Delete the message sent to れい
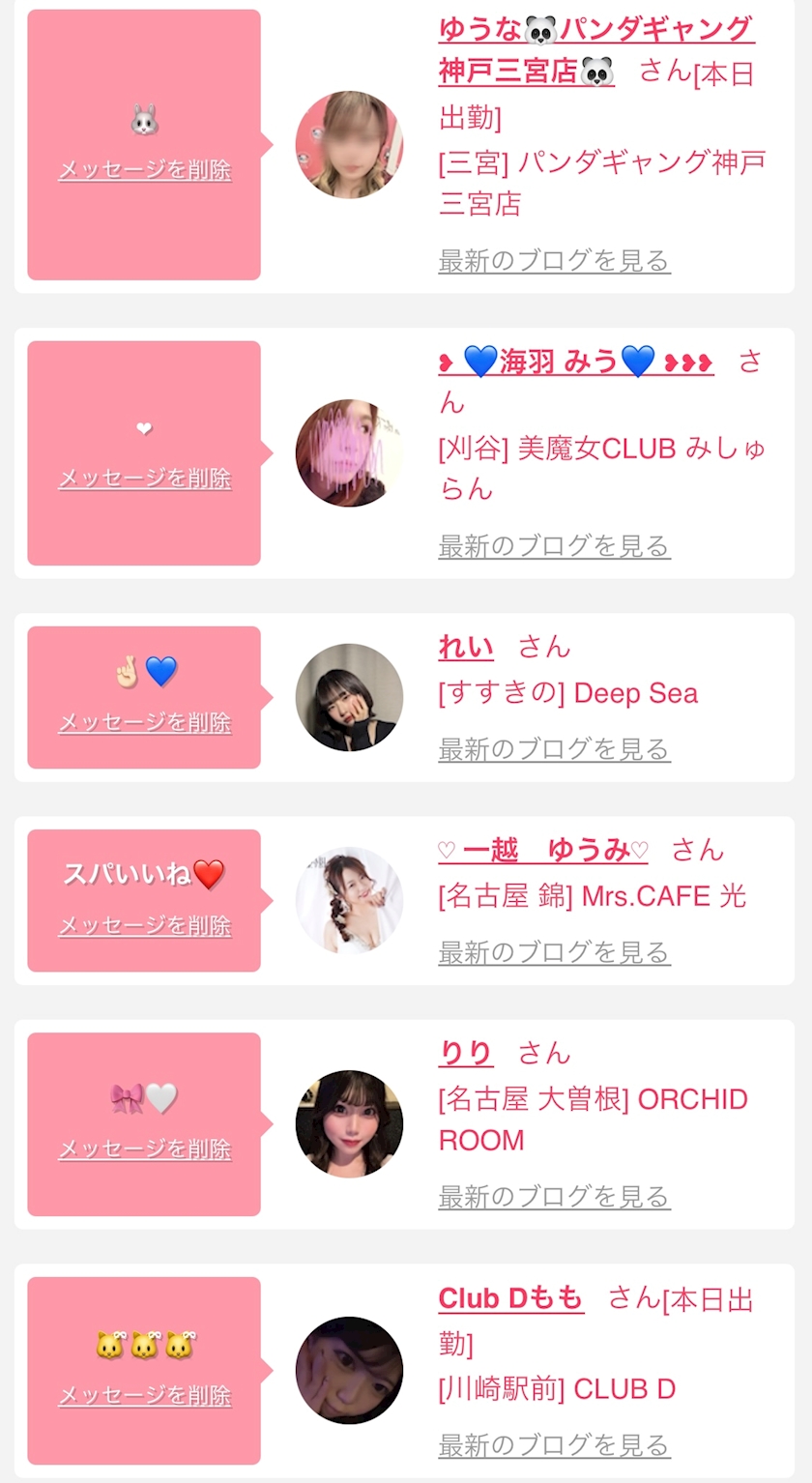The height and width of the screenshot is (1483, 812). tap(145, 722)
